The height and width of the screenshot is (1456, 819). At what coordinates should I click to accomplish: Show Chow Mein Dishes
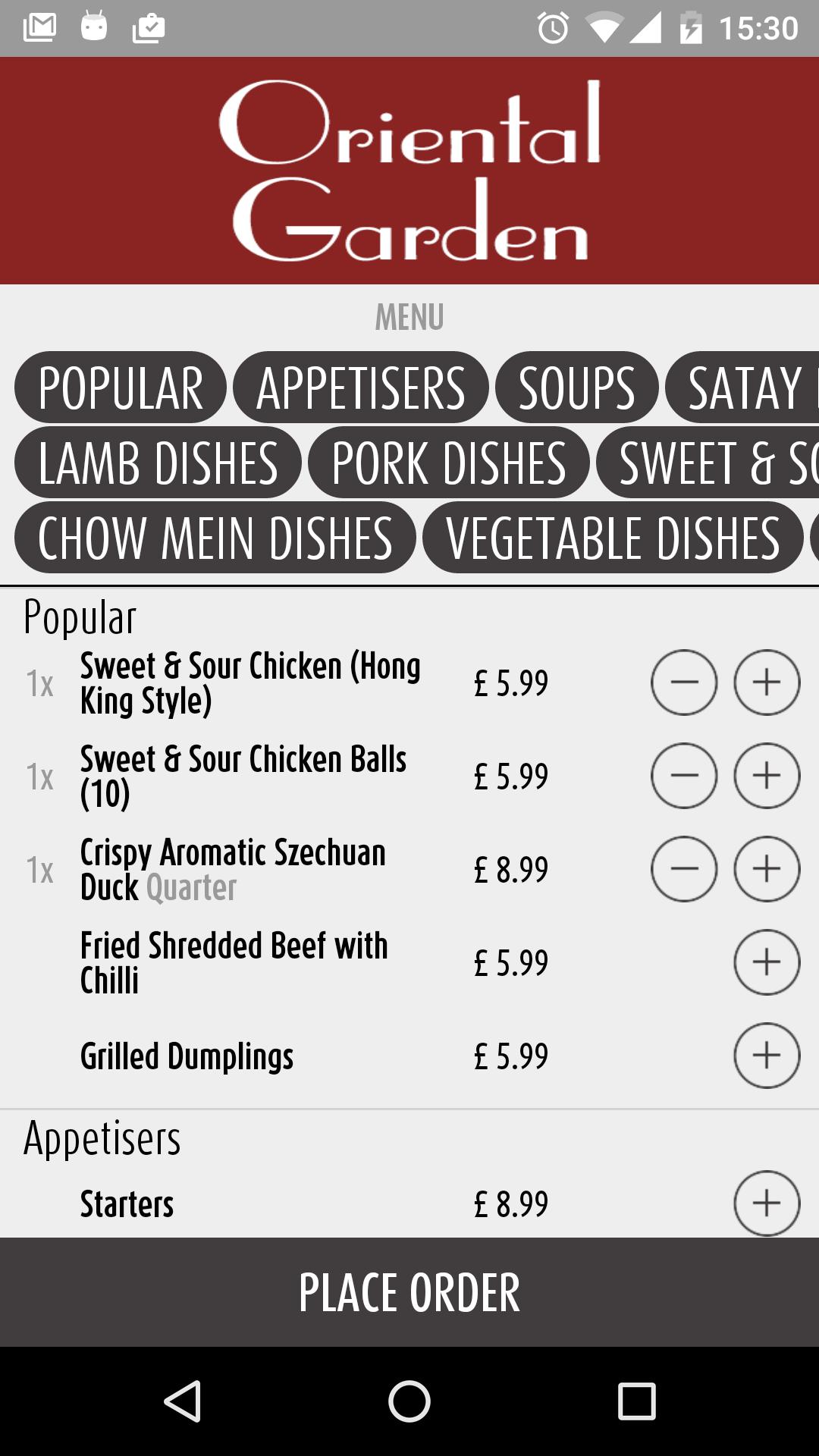[215, 538]
